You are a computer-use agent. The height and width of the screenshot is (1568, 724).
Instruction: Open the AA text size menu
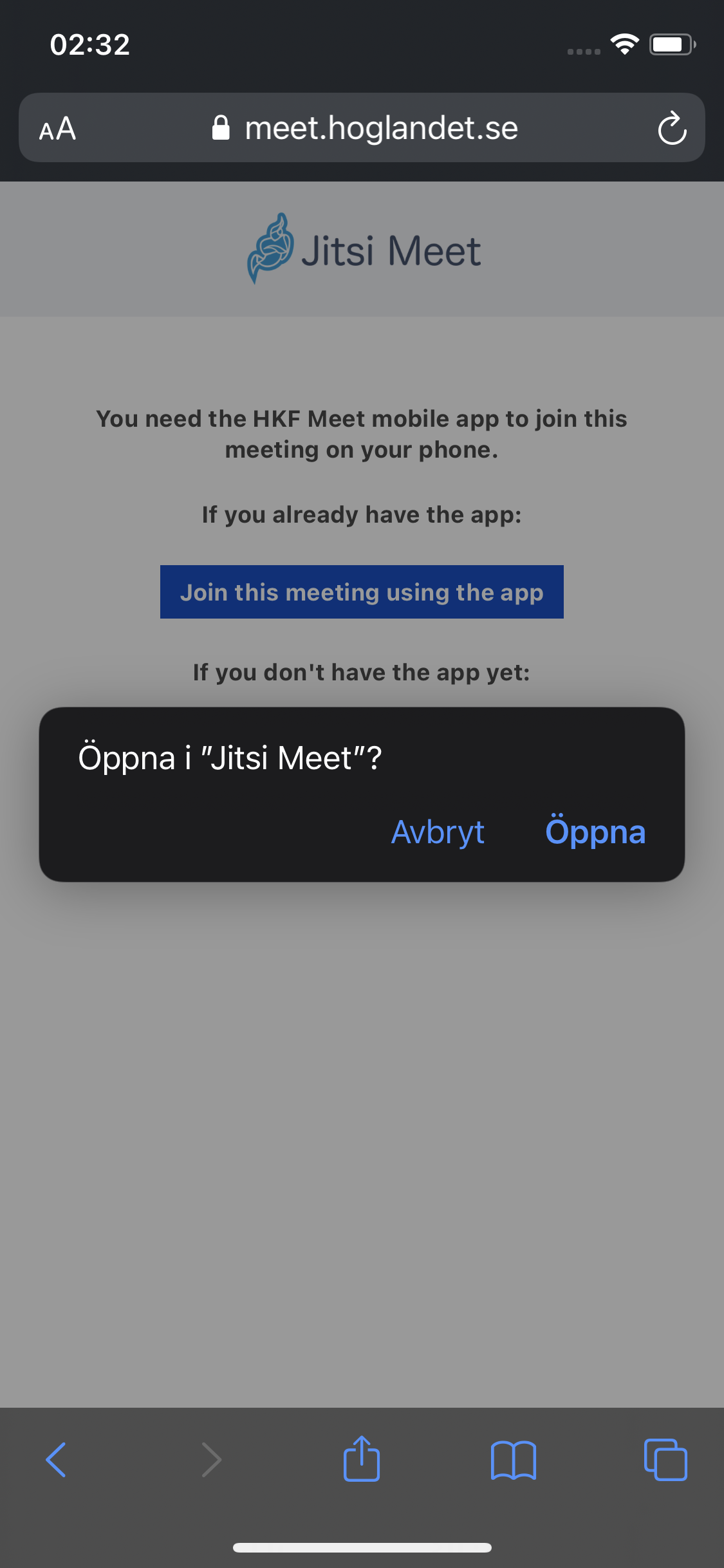click(58, 129)
